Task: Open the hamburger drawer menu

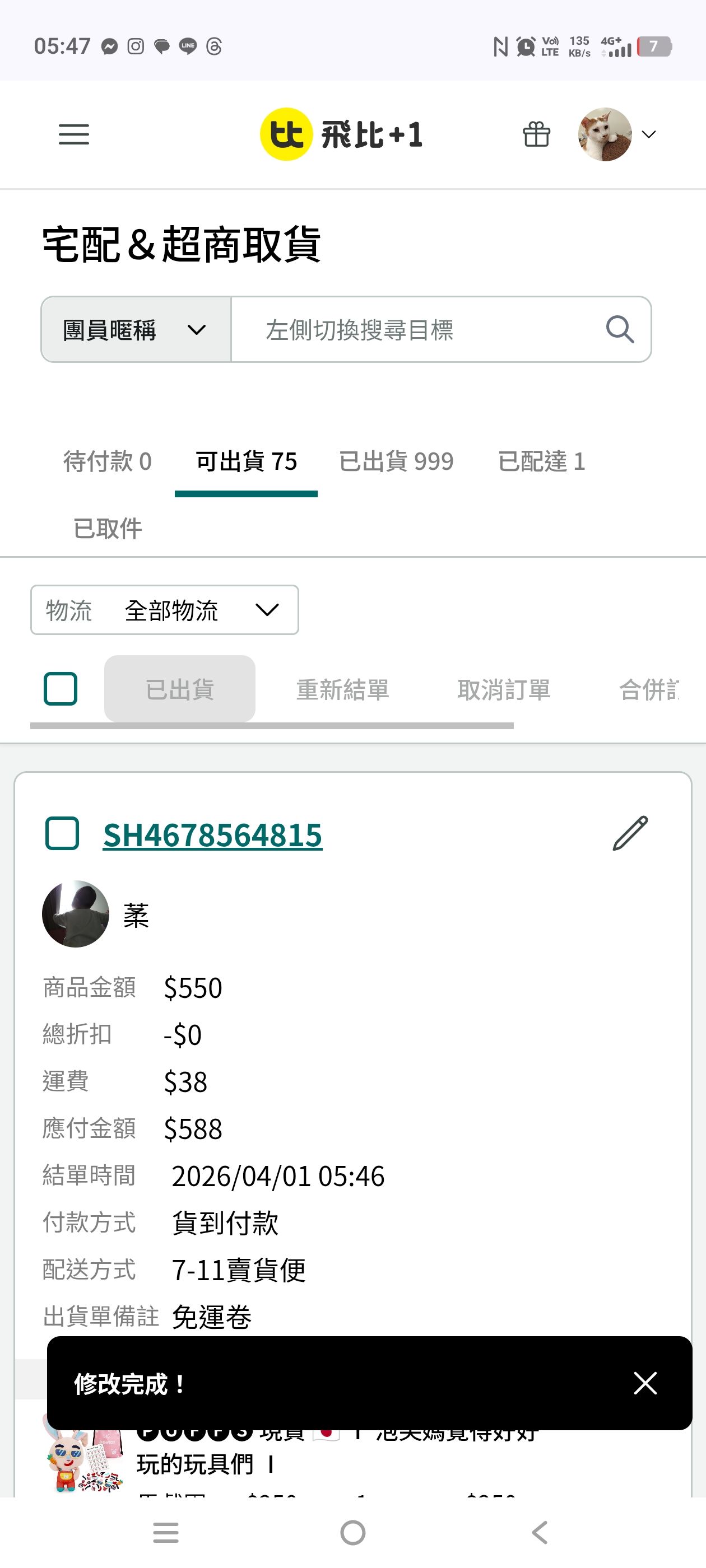Action: [x=74, y=134]
